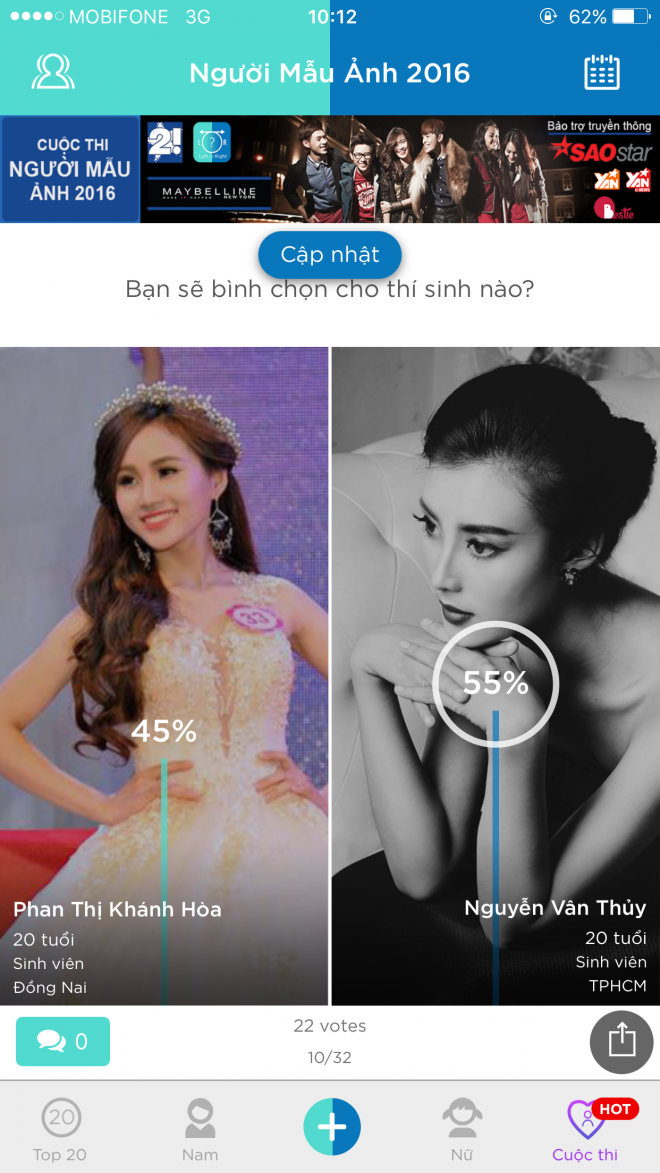Open comments with 0 count
The width and height of the screenshot is (660, 1173).
click(63, 1041)
